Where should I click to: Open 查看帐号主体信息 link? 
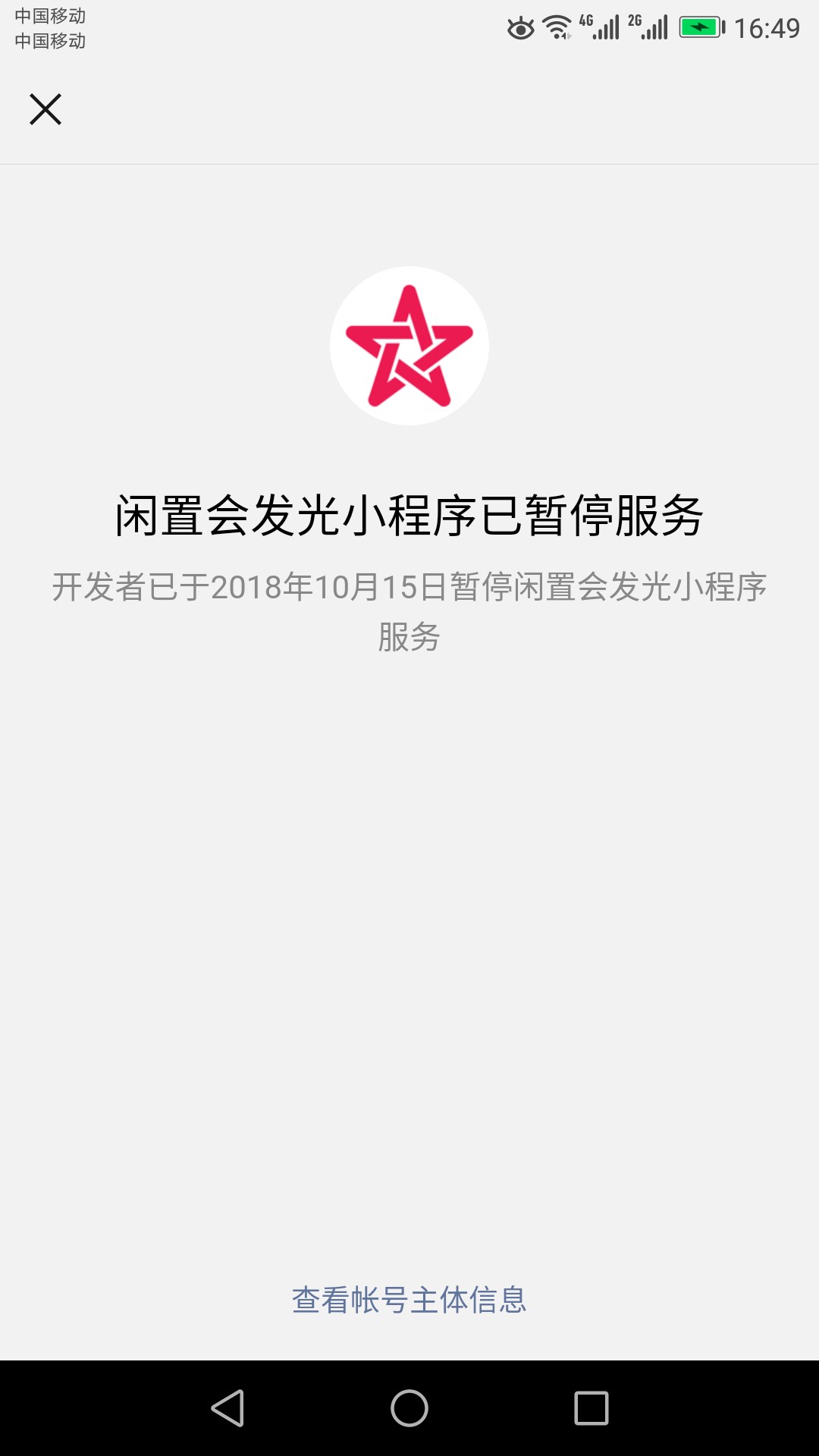pos(409,1300)
